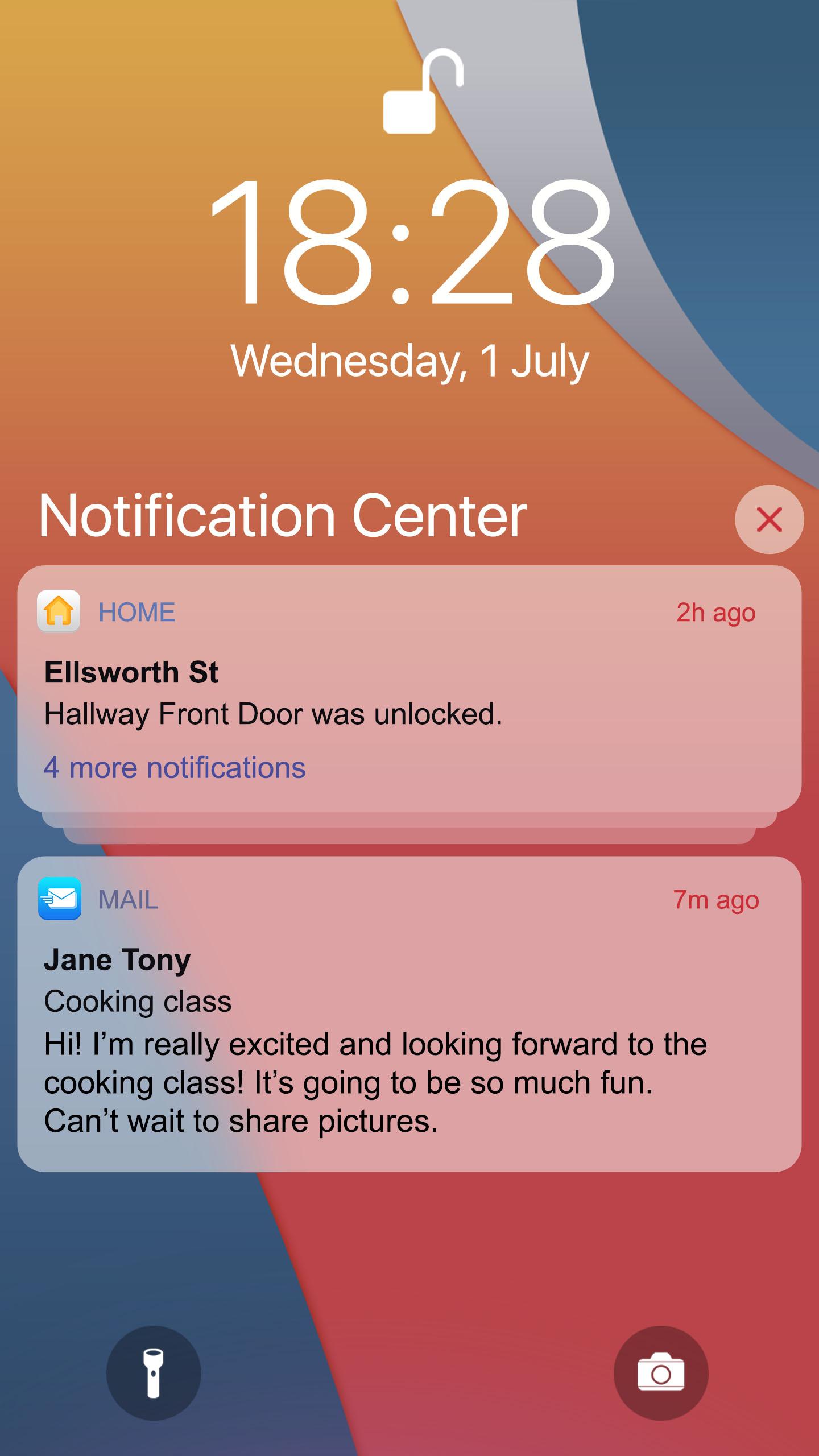This screenshot has width=819, height=1456.
Task: Launch the camera from lock screen
Action: click(661, 1373)
